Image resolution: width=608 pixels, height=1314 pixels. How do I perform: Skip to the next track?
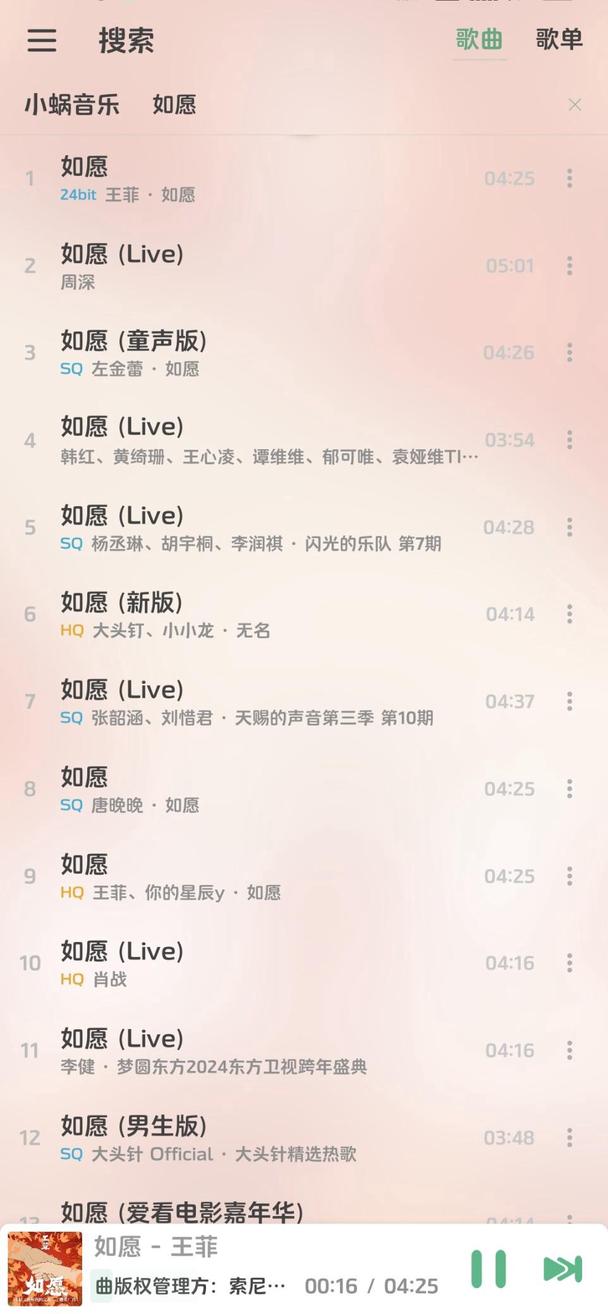tap(562, 1268)
